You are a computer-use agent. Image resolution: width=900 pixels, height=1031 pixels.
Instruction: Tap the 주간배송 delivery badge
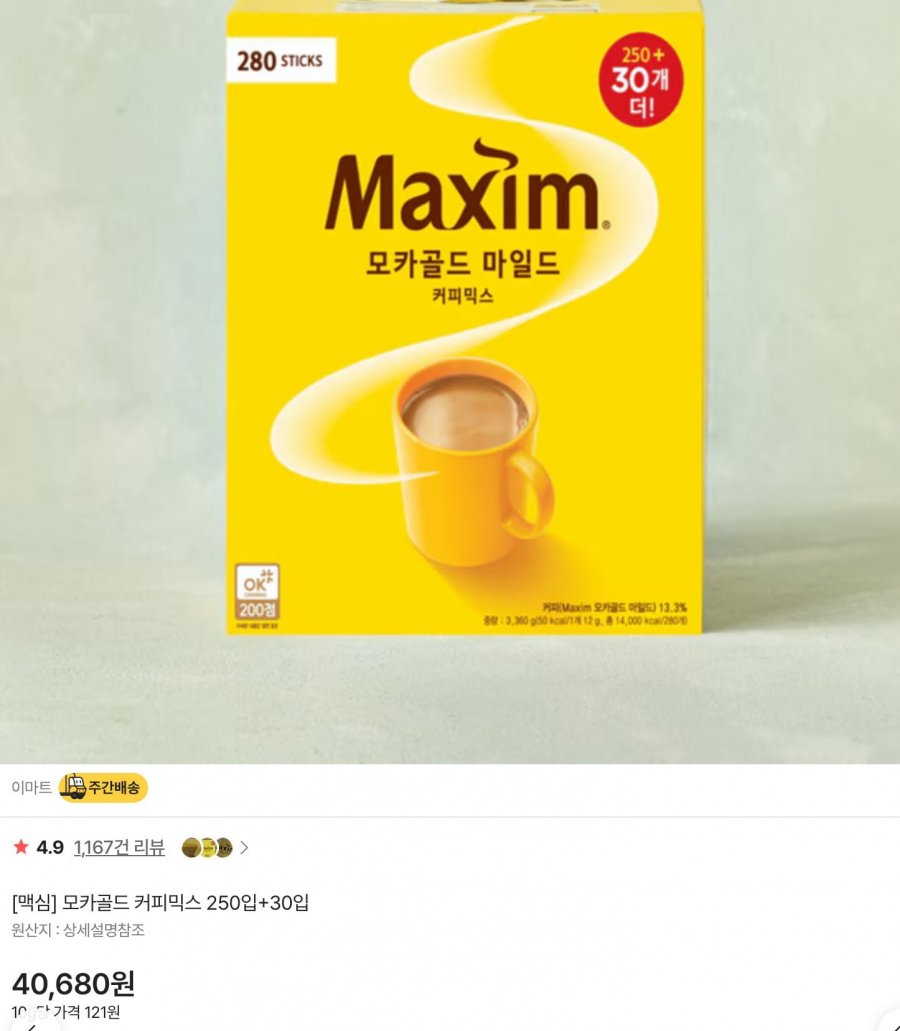click(103, 788)
